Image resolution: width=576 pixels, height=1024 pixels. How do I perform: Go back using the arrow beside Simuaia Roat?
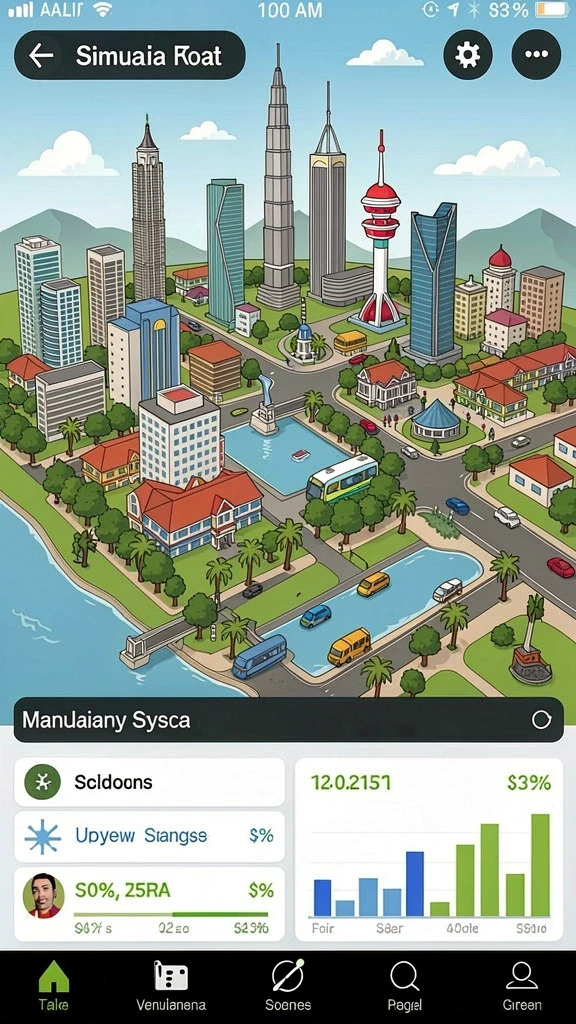[x=41, y=56]
